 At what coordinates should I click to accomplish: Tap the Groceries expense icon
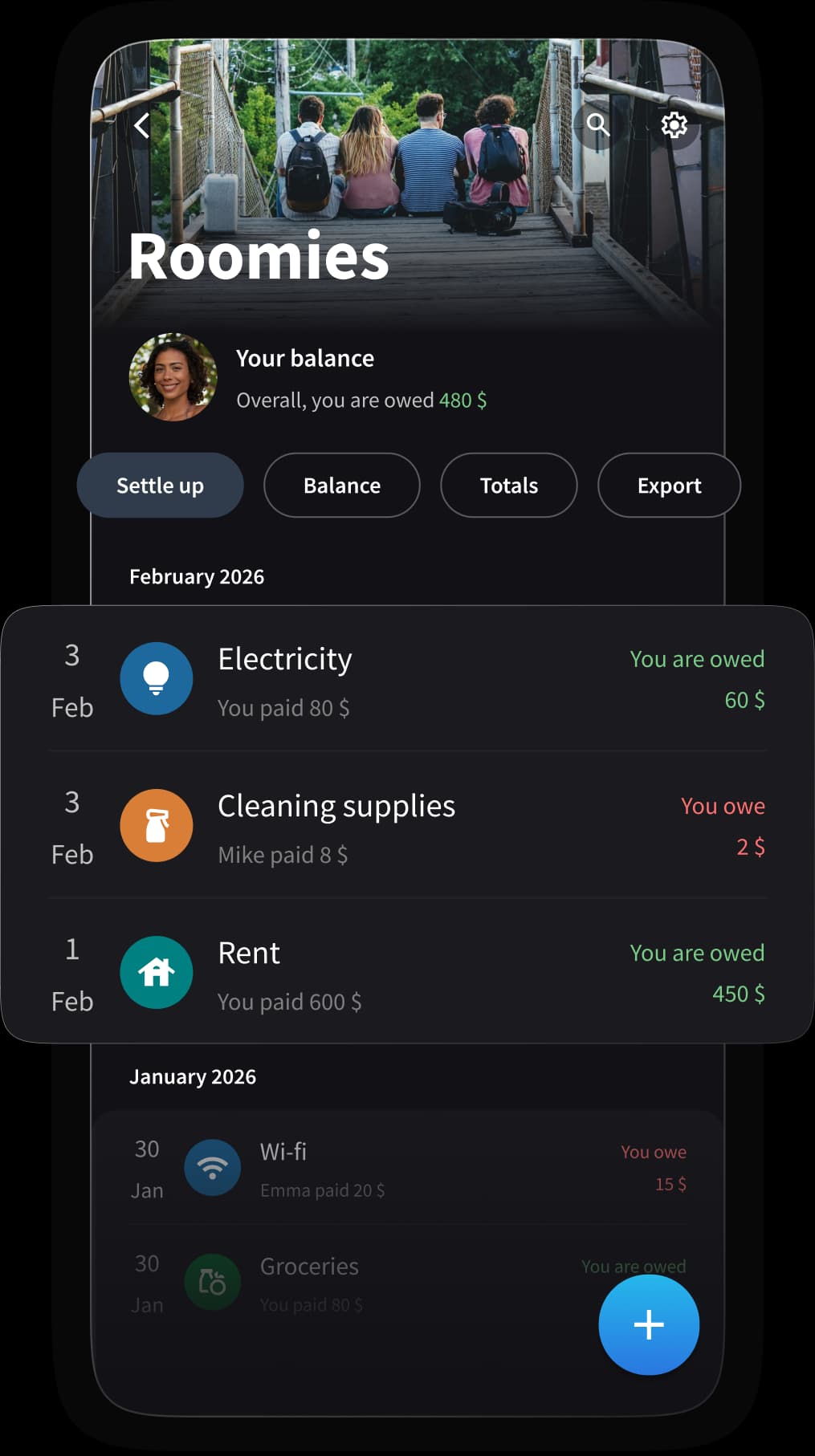212,1282
